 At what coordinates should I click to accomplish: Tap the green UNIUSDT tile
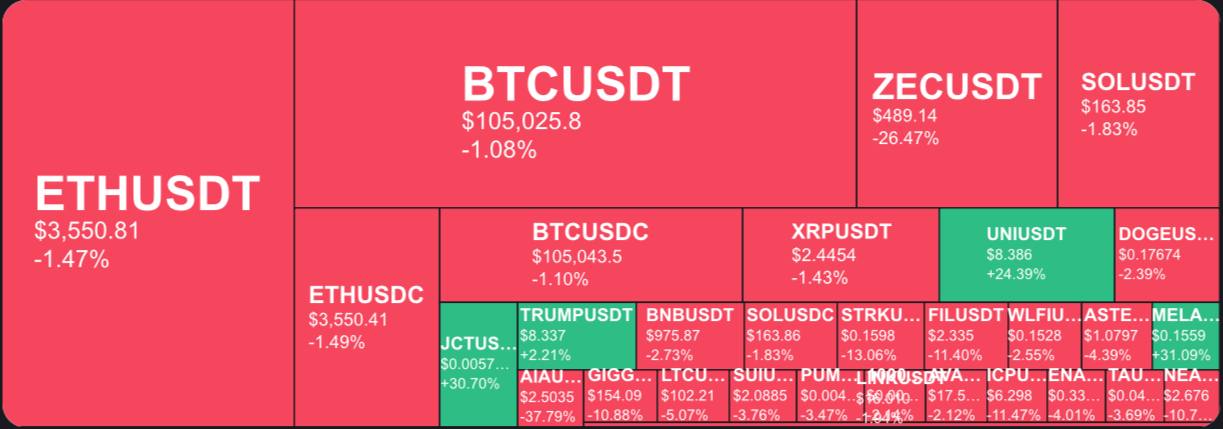1026,254
